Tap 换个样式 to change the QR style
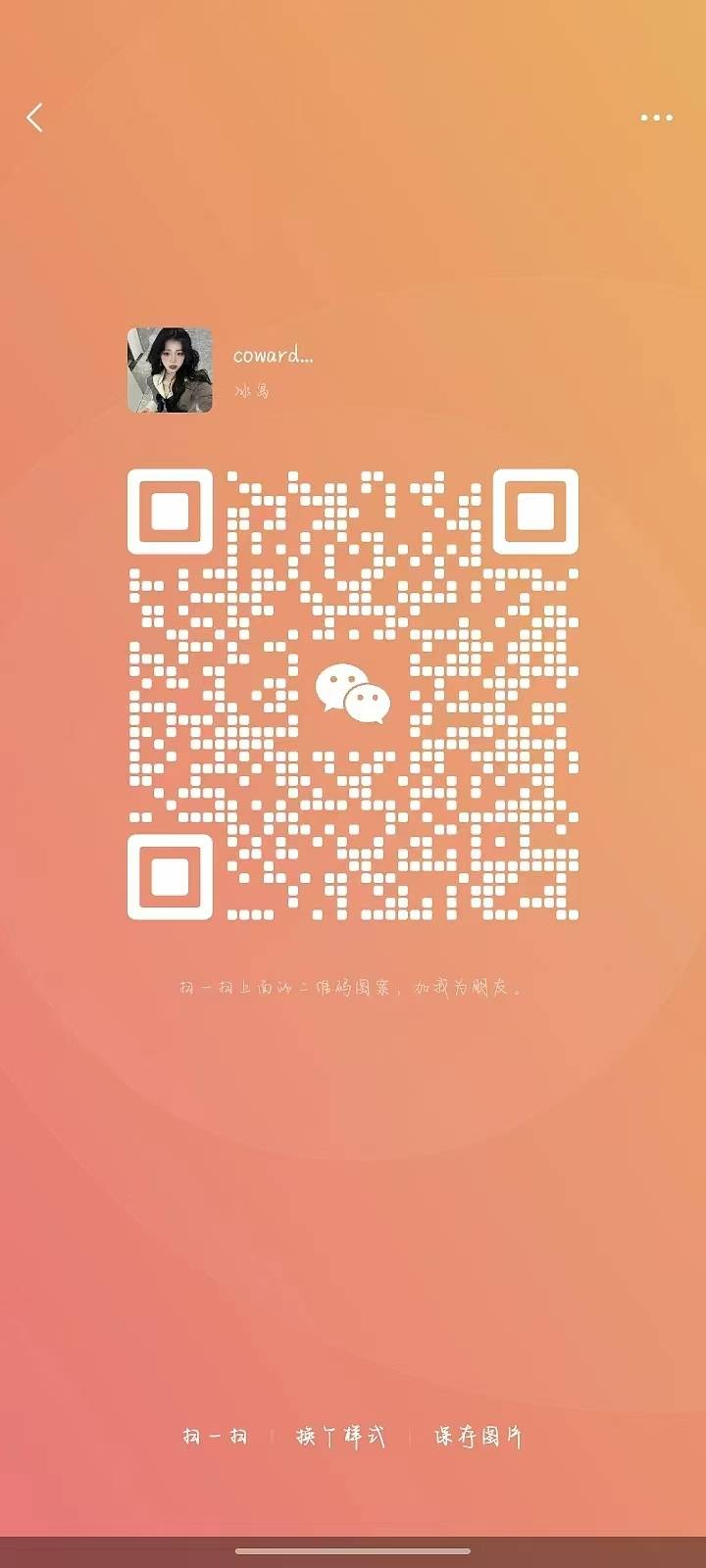Viewport: 706px width, 1568px height. (340, 1437)
